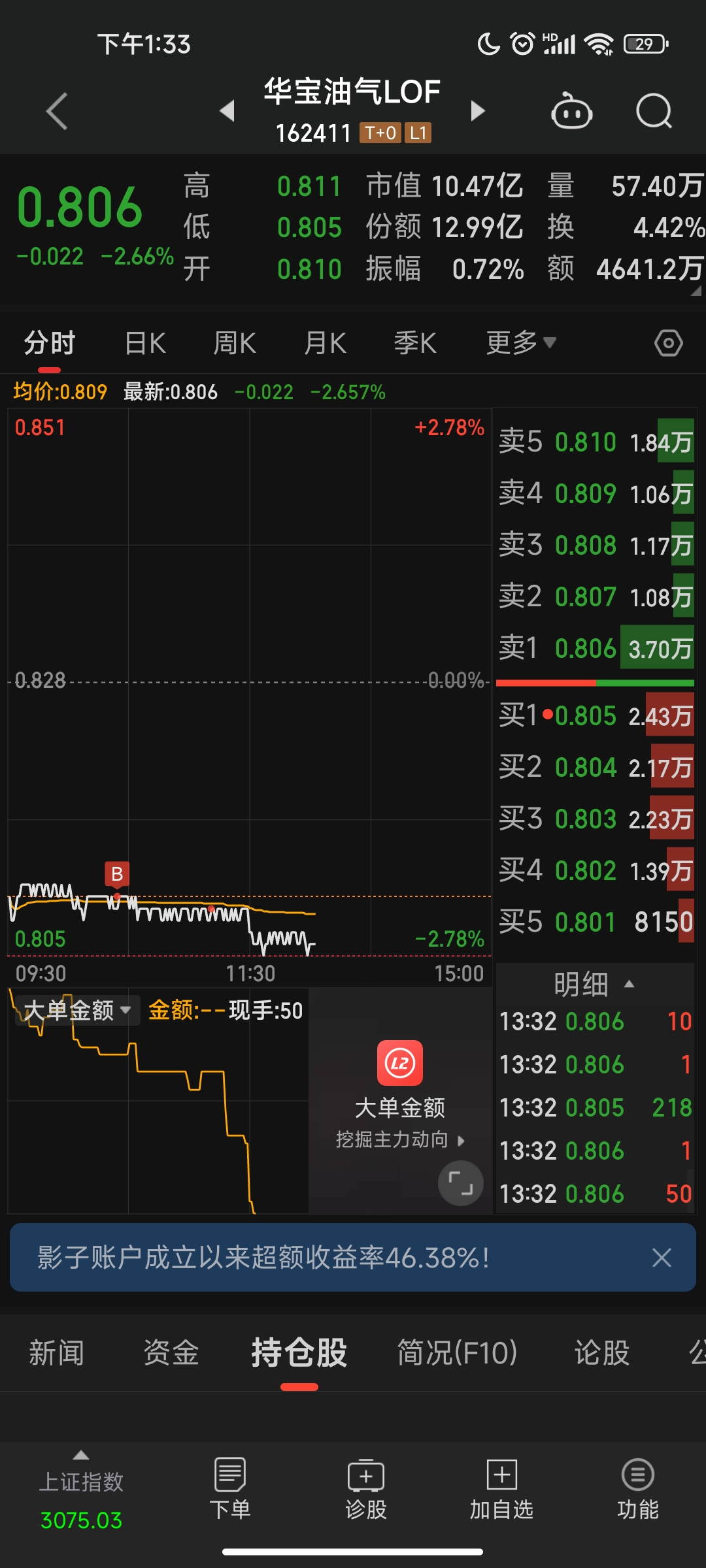Open the robot assistant icon
This screenshot has width=706, height=1568.
pyautogui.click(x=571, y=111)
